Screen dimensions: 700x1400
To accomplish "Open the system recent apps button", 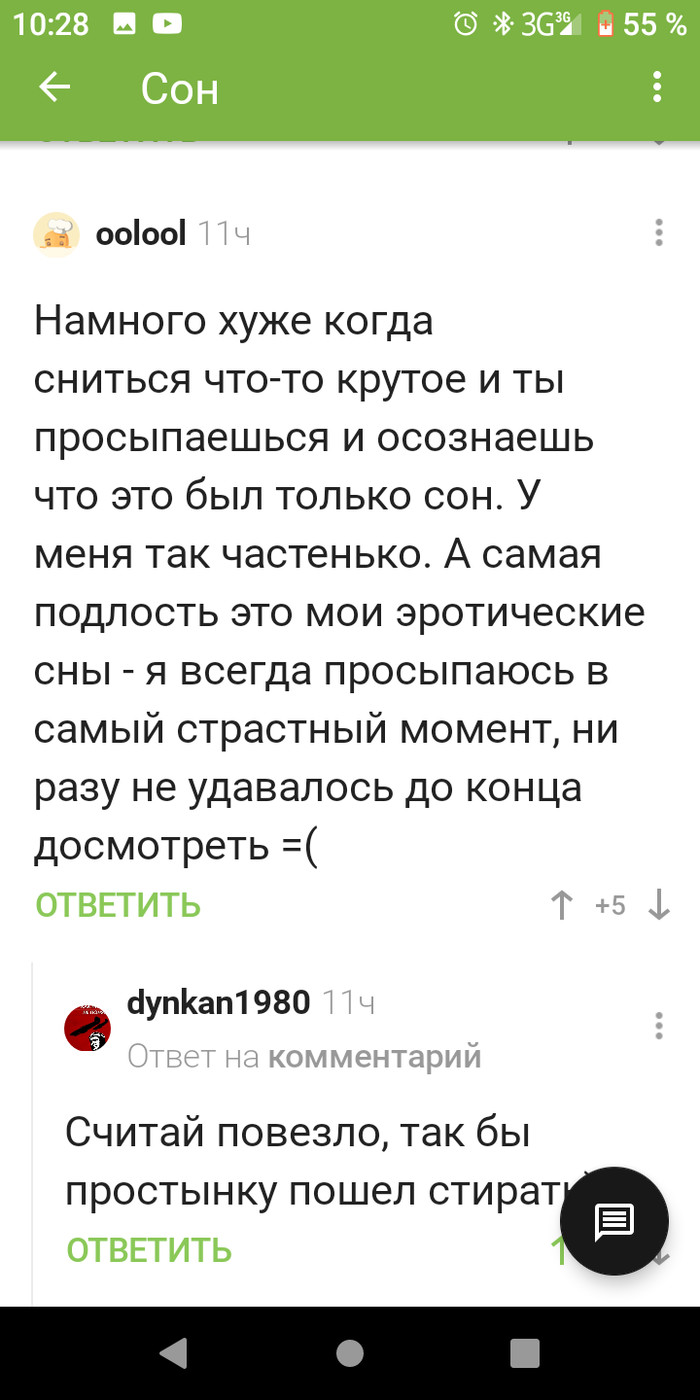I will coord(525,1353).
